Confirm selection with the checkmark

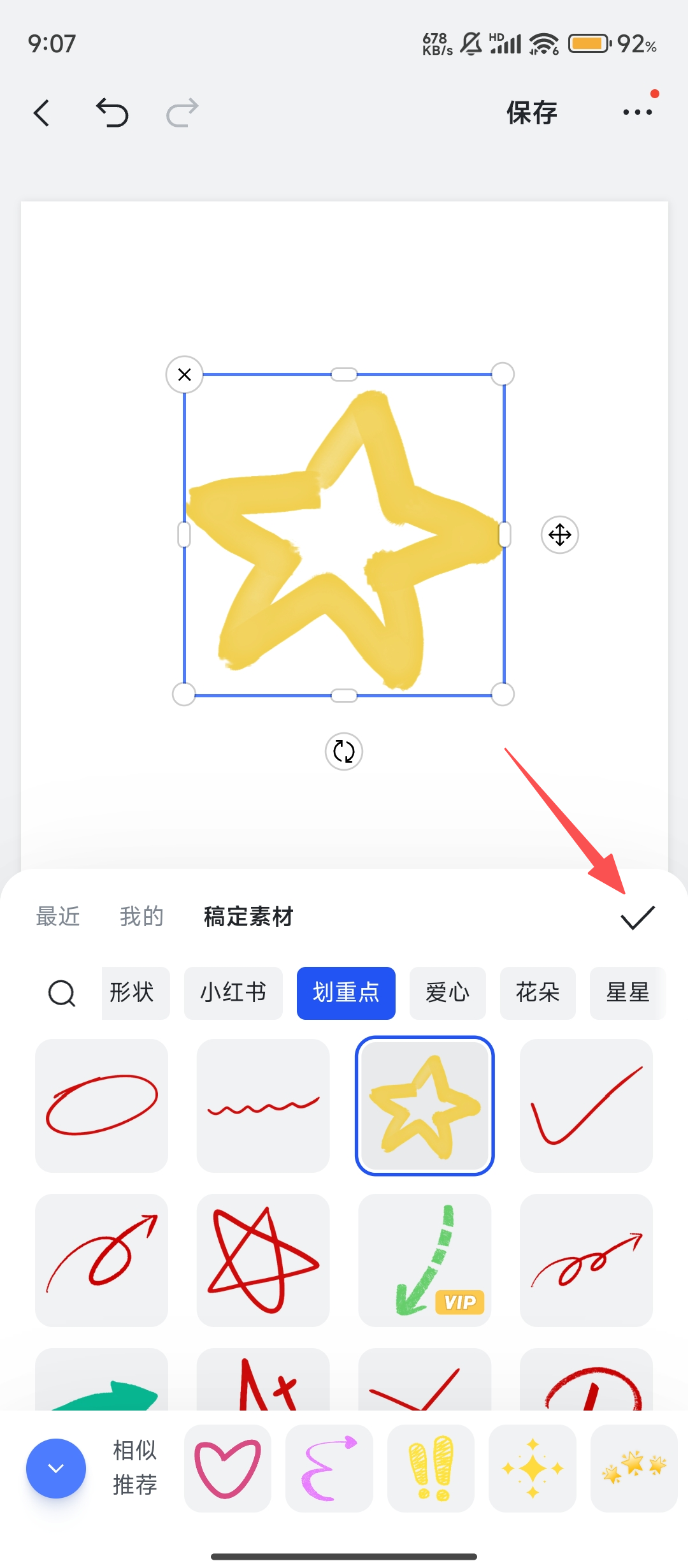[637, 917]
